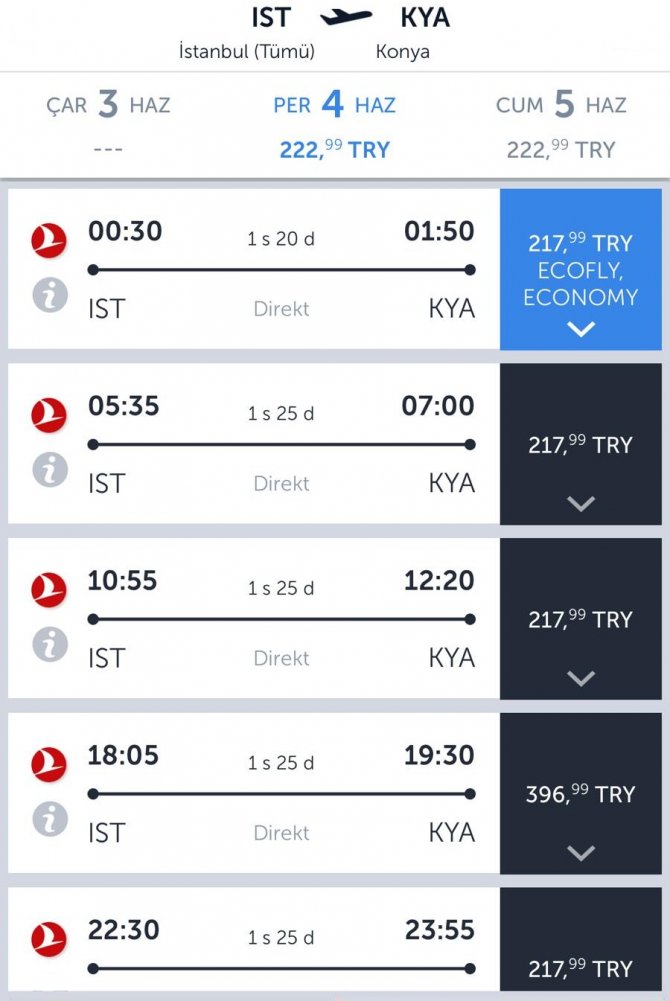Expand the 396,99 TRY fare options
The width and height of the screenshot is (670, 1001).
tap(581, 853)
